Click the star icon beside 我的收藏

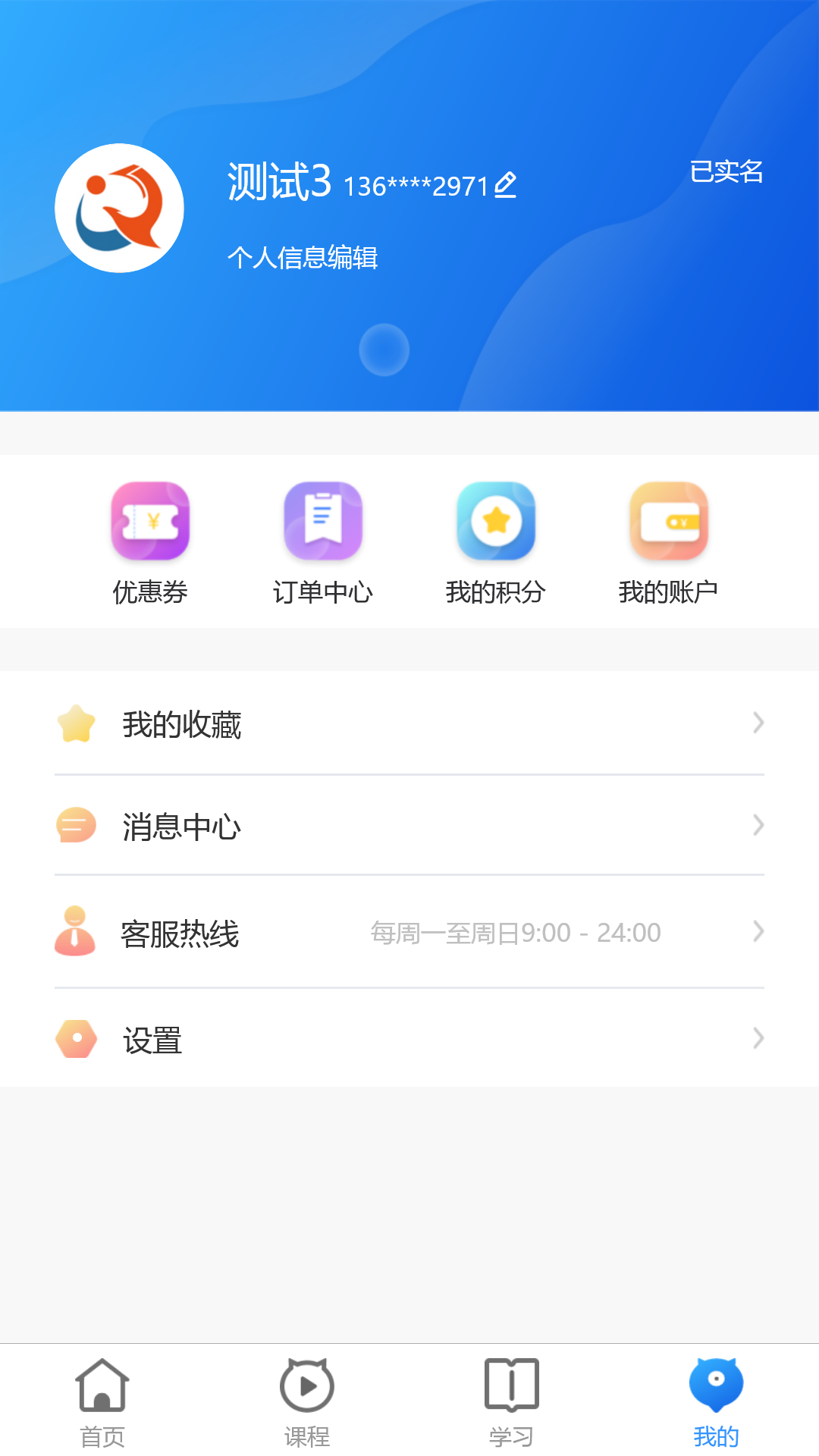(x=75, y=724)
